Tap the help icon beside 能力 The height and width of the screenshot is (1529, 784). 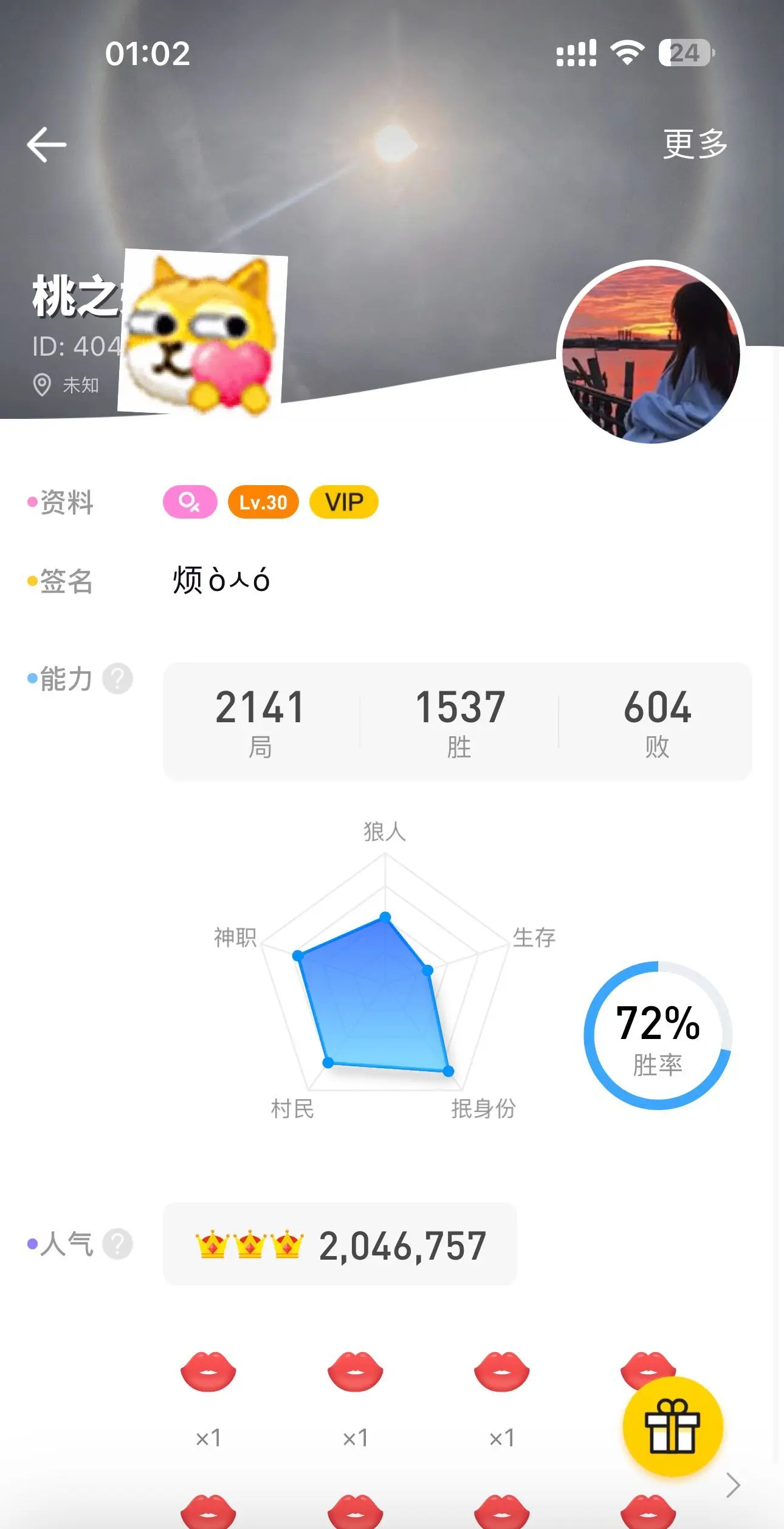click(x=117, y=678)
